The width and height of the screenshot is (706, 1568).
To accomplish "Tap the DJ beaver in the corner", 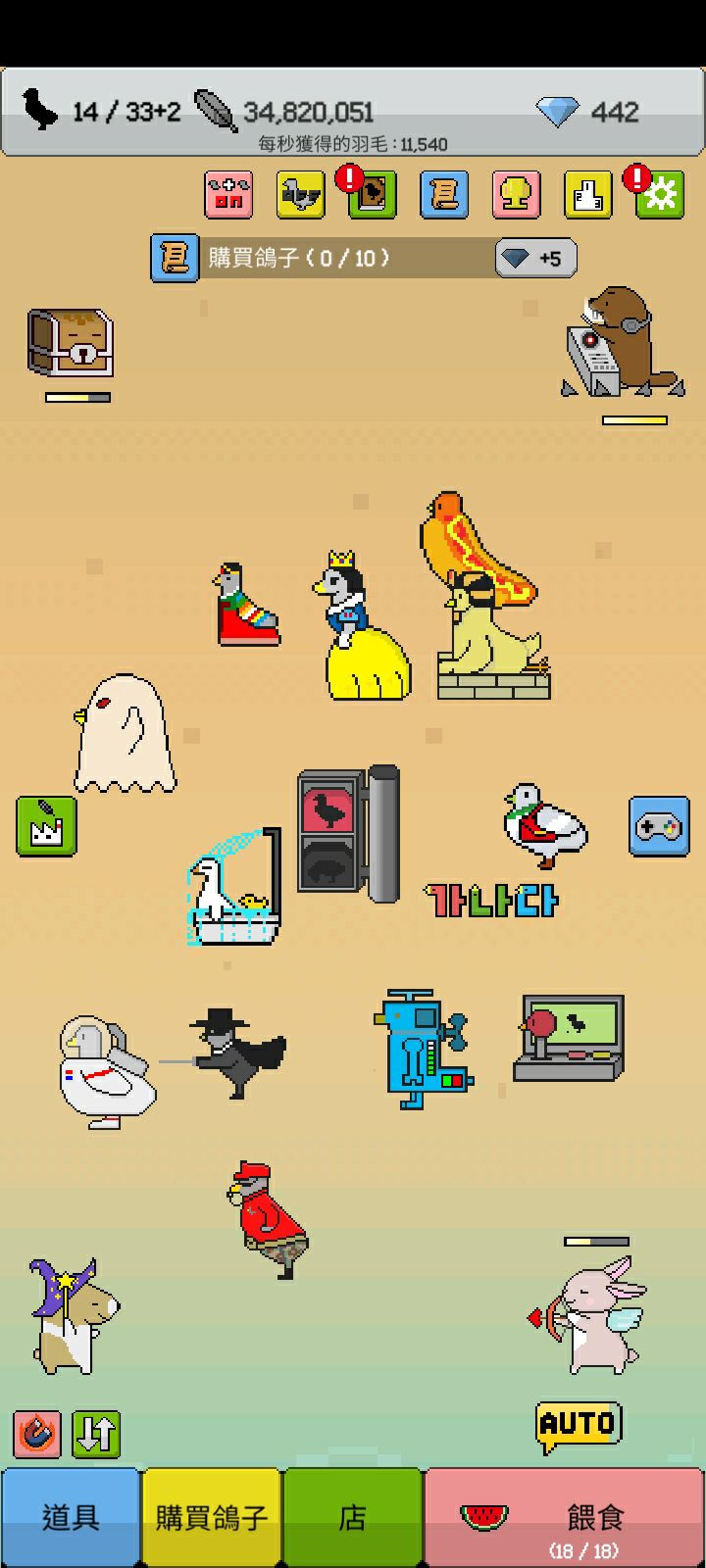I will (620, 343).
